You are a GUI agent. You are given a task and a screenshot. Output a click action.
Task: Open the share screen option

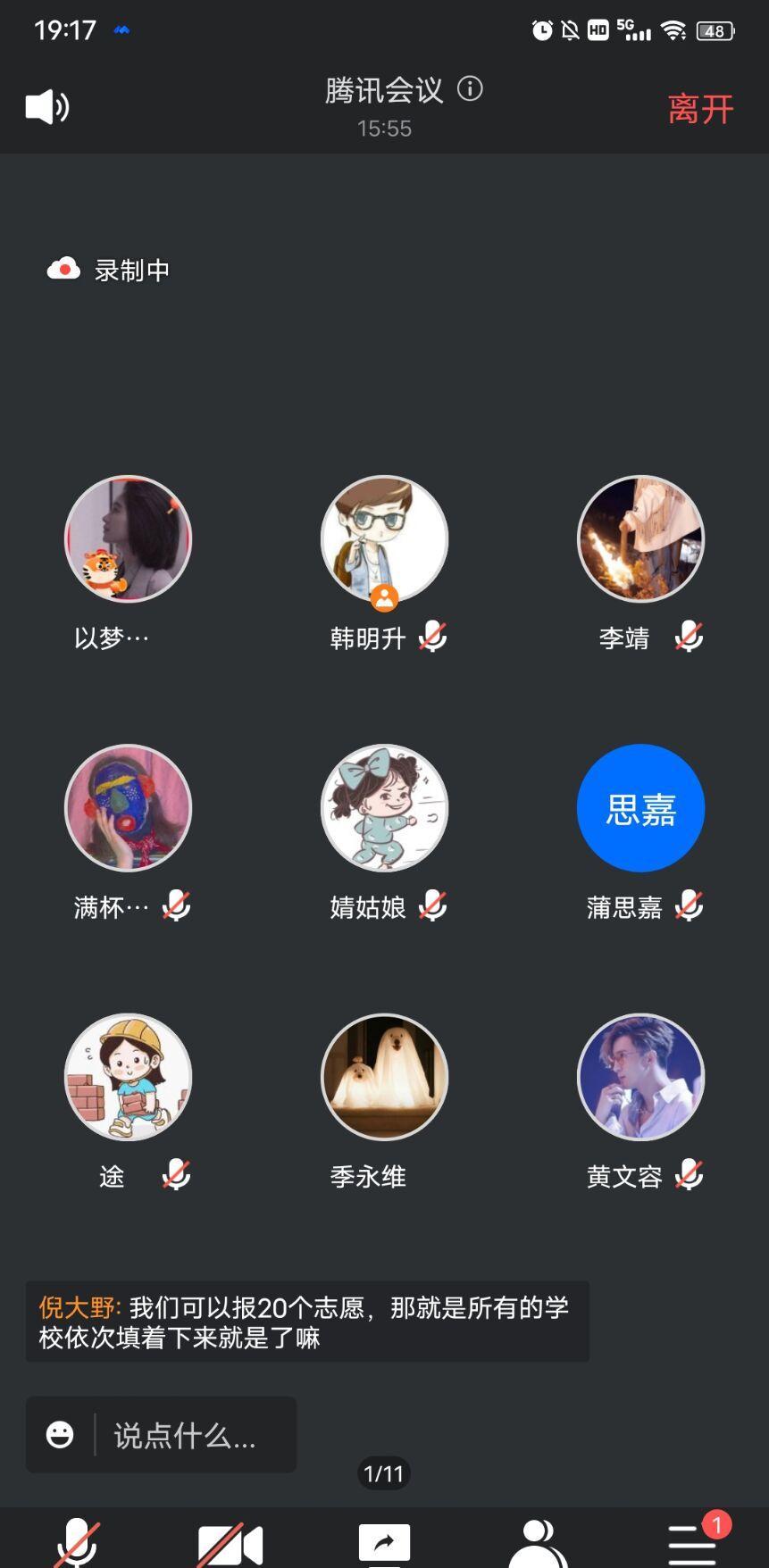click(x=384, y=1543)
